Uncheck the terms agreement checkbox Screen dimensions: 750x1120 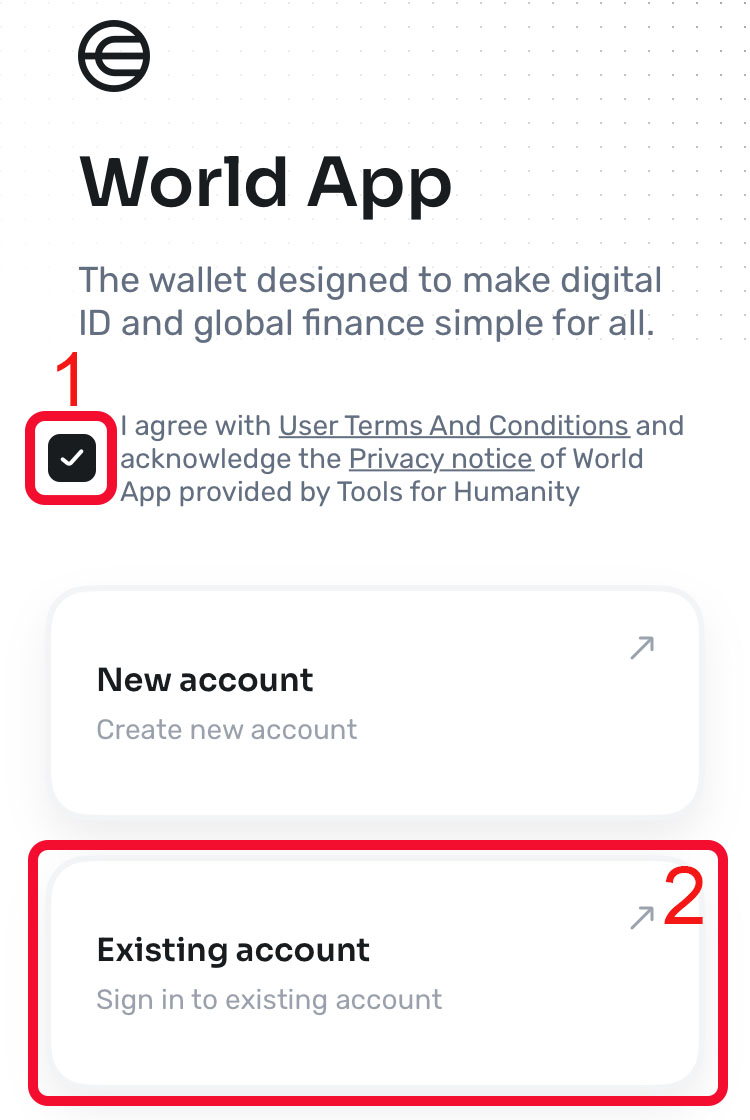click(72, 459)
